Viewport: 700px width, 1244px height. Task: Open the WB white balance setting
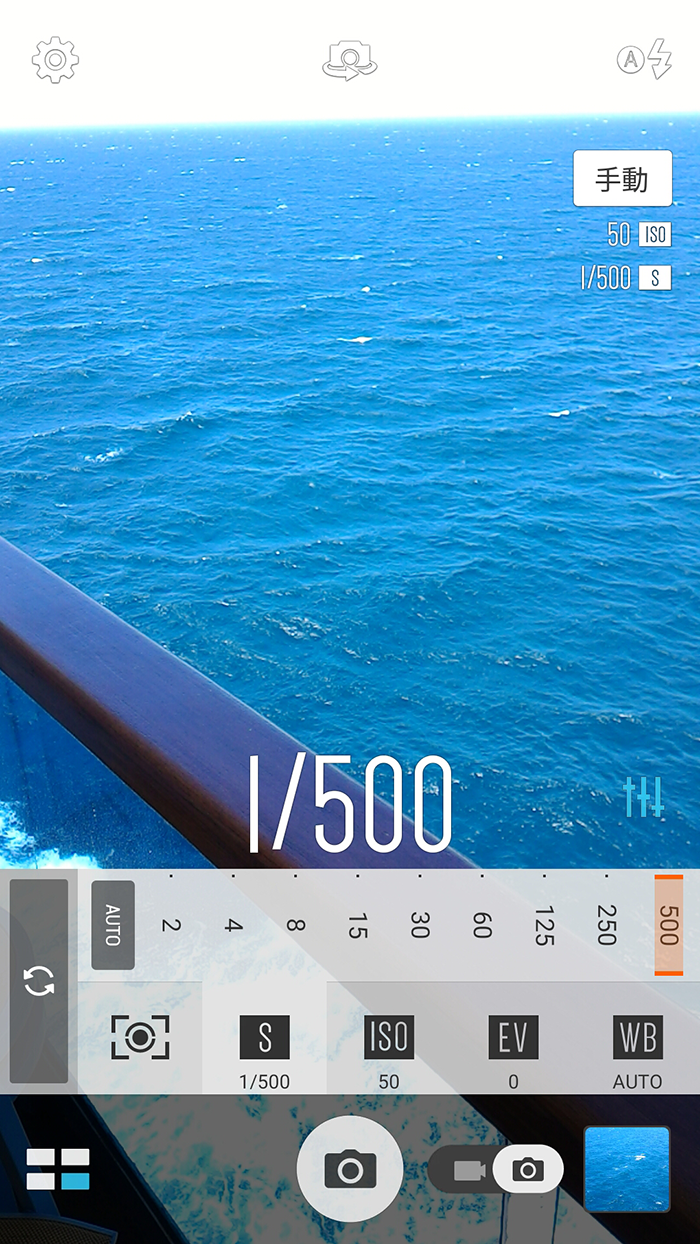click(637, 1049)
